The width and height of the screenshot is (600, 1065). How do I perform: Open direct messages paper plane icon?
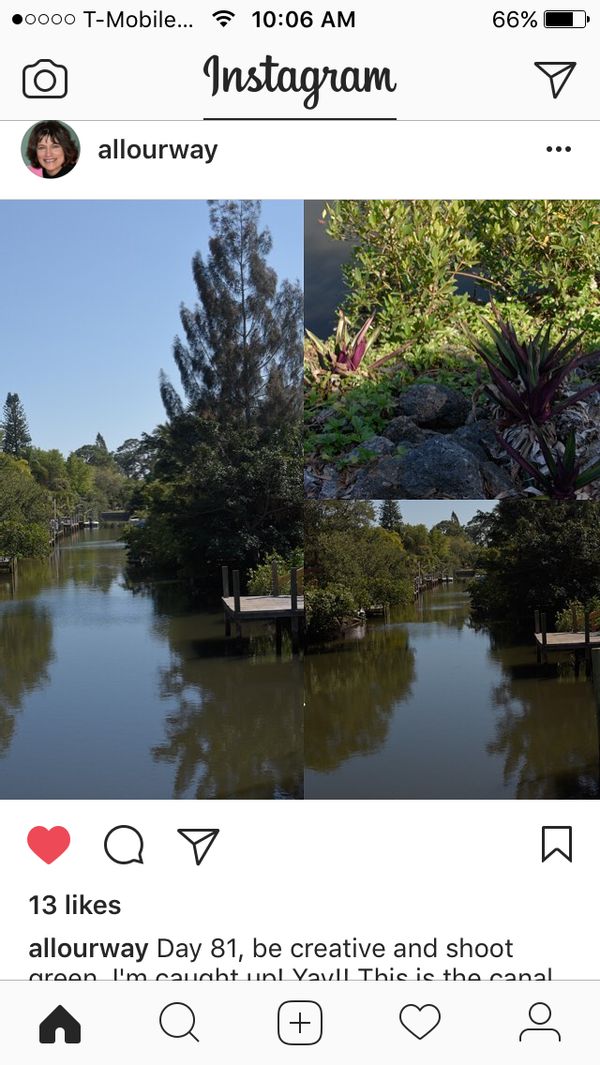(554, 79)
